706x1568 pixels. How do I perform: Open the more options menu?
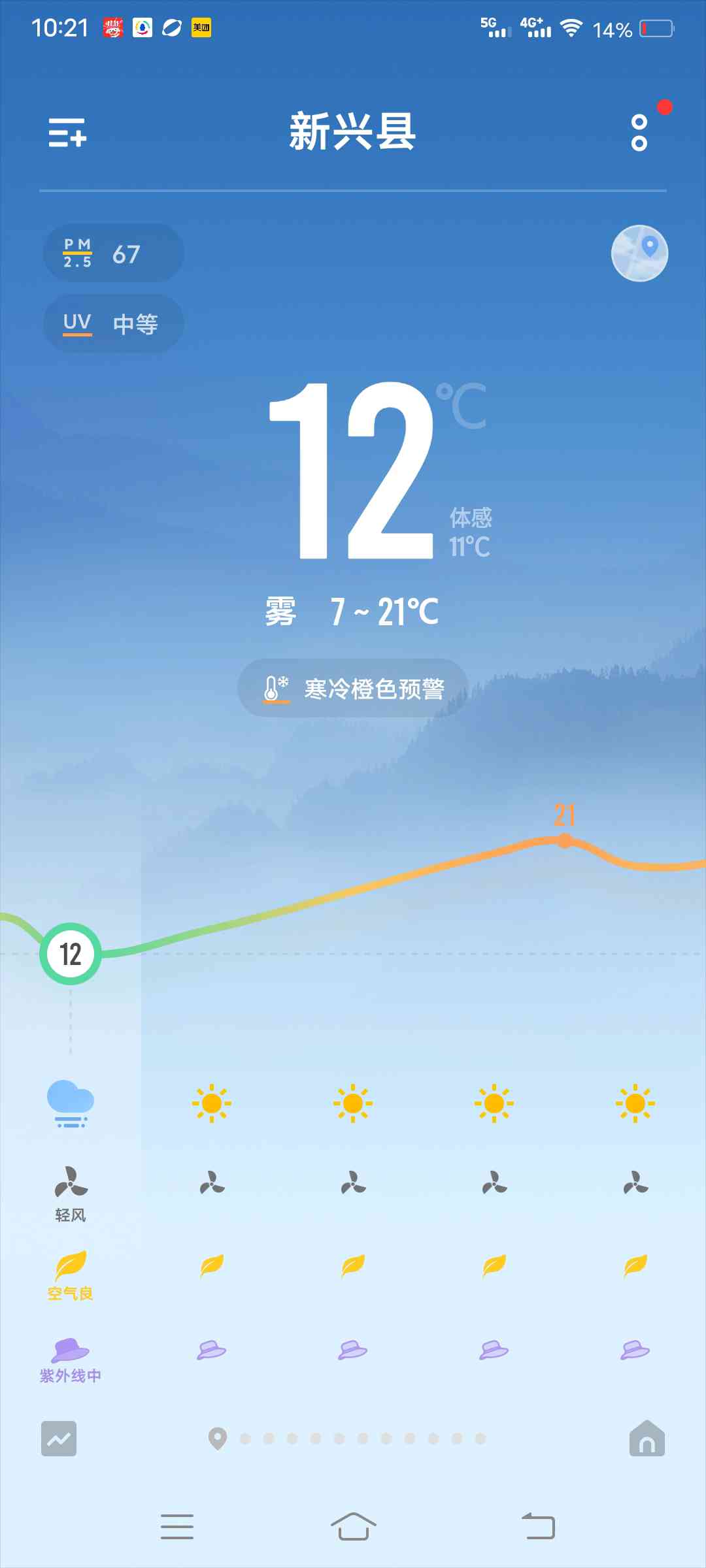639,133
